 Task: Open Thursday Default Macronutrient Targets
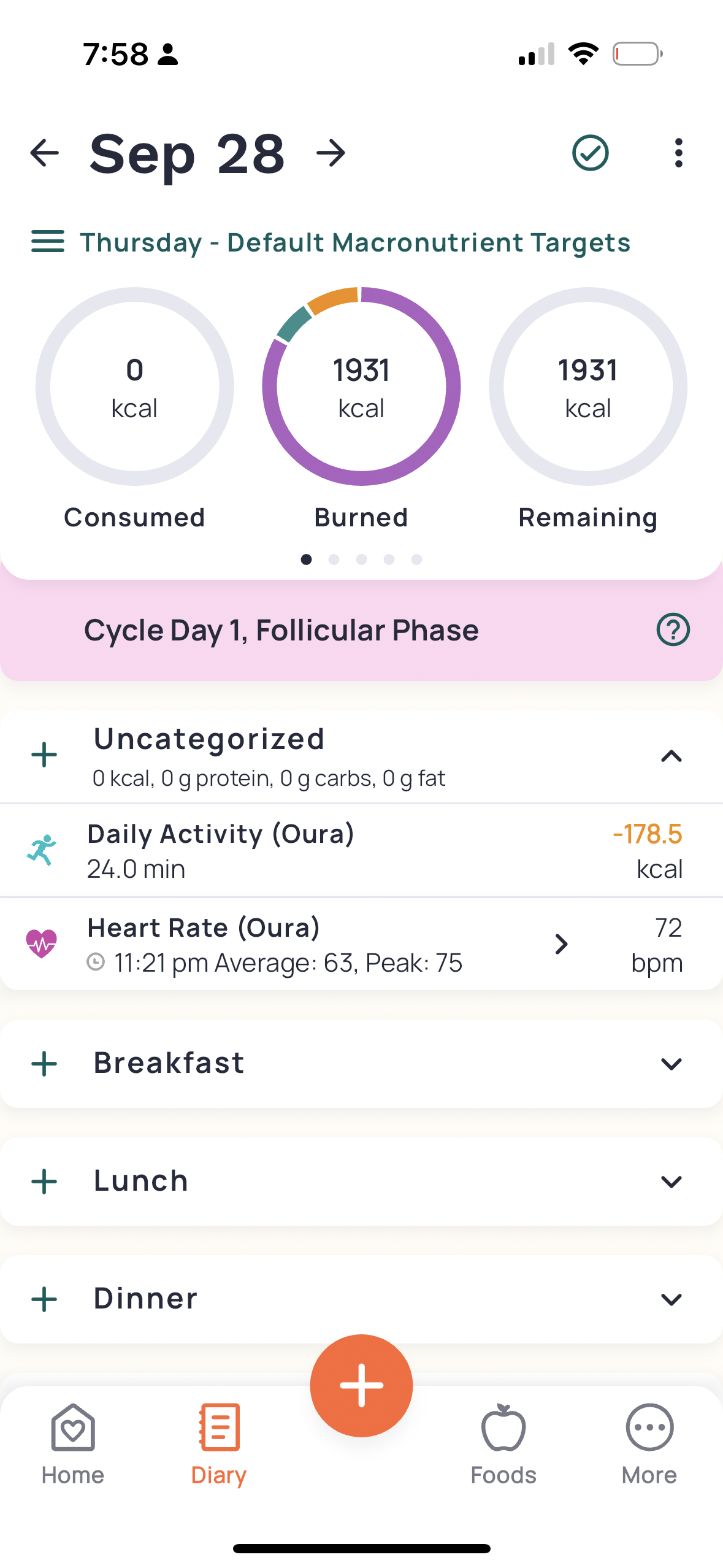(331, 242)
